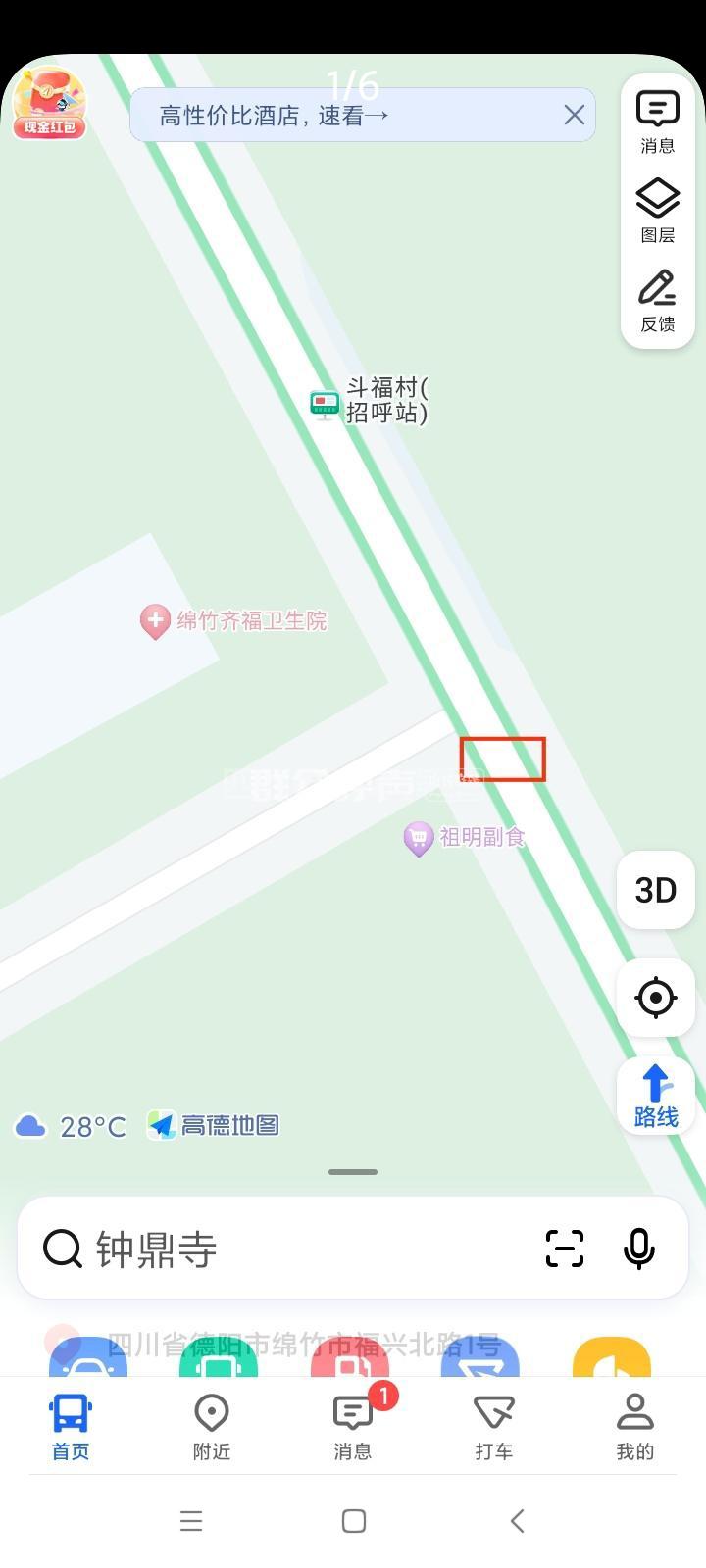Switch the map to 3D view
The image size is (706, 1568).
point(655,890)
